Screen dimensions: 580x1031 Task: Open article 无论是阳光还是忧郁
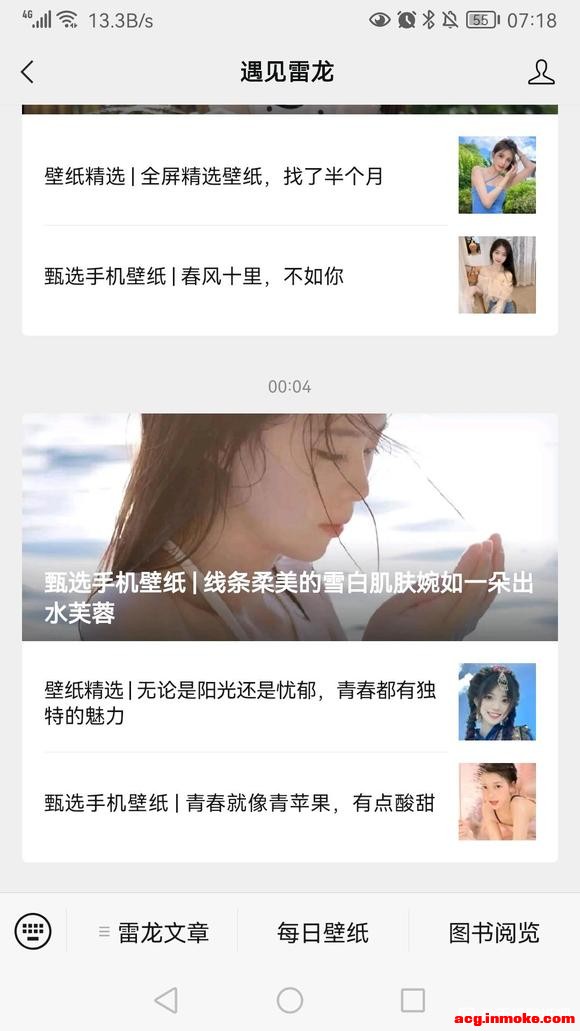(x=290, y=702)
